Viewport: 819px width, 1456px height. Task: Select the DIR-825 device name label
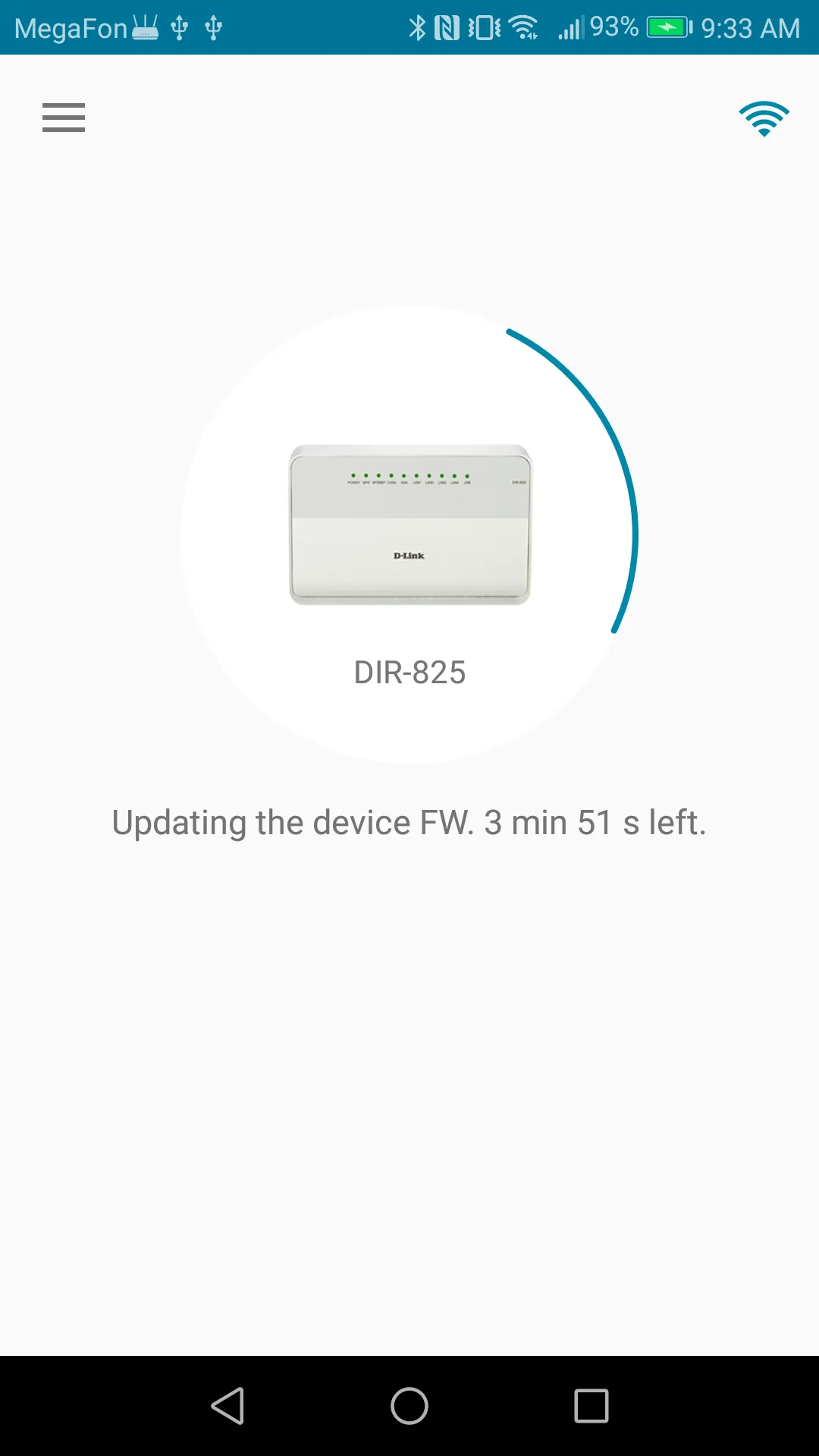[409, 673]
